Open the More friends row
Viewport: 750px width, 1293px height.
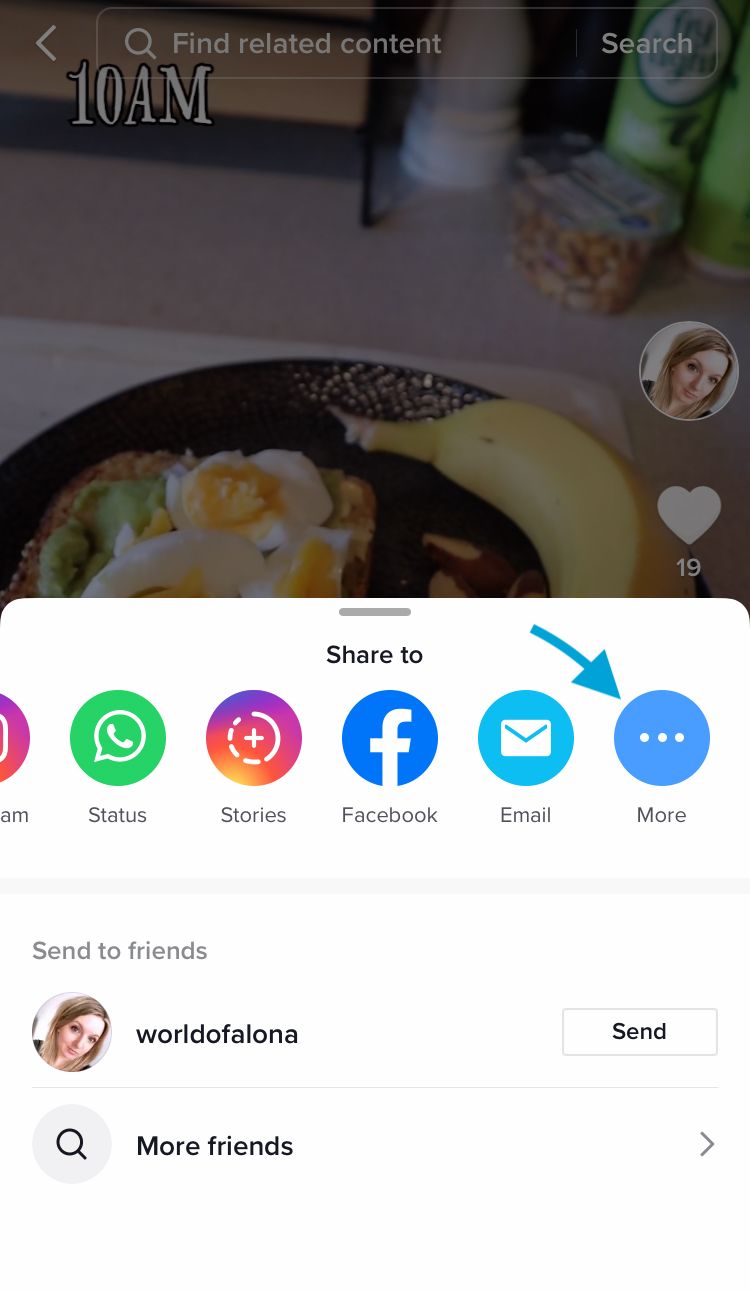375,1145
